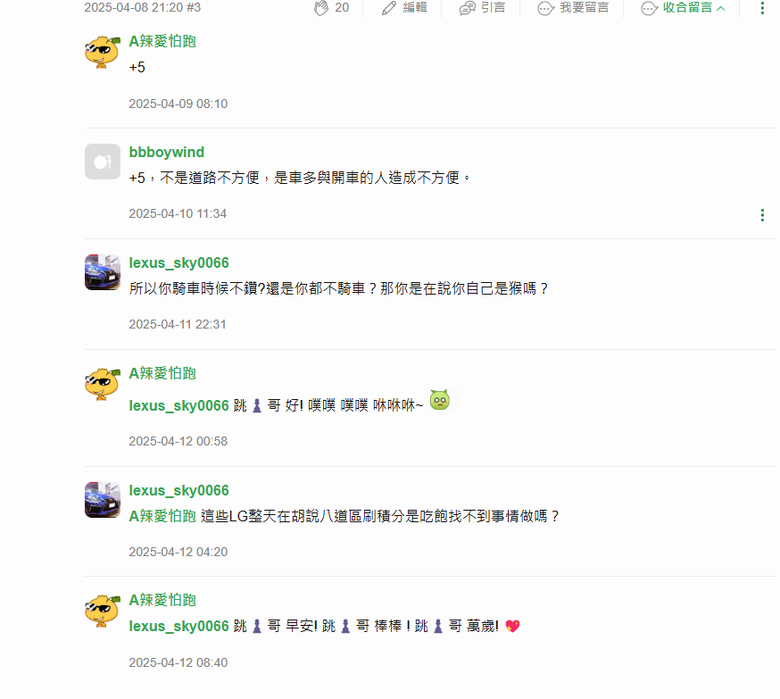Open the post's overflow menu at top

[762, 8]
